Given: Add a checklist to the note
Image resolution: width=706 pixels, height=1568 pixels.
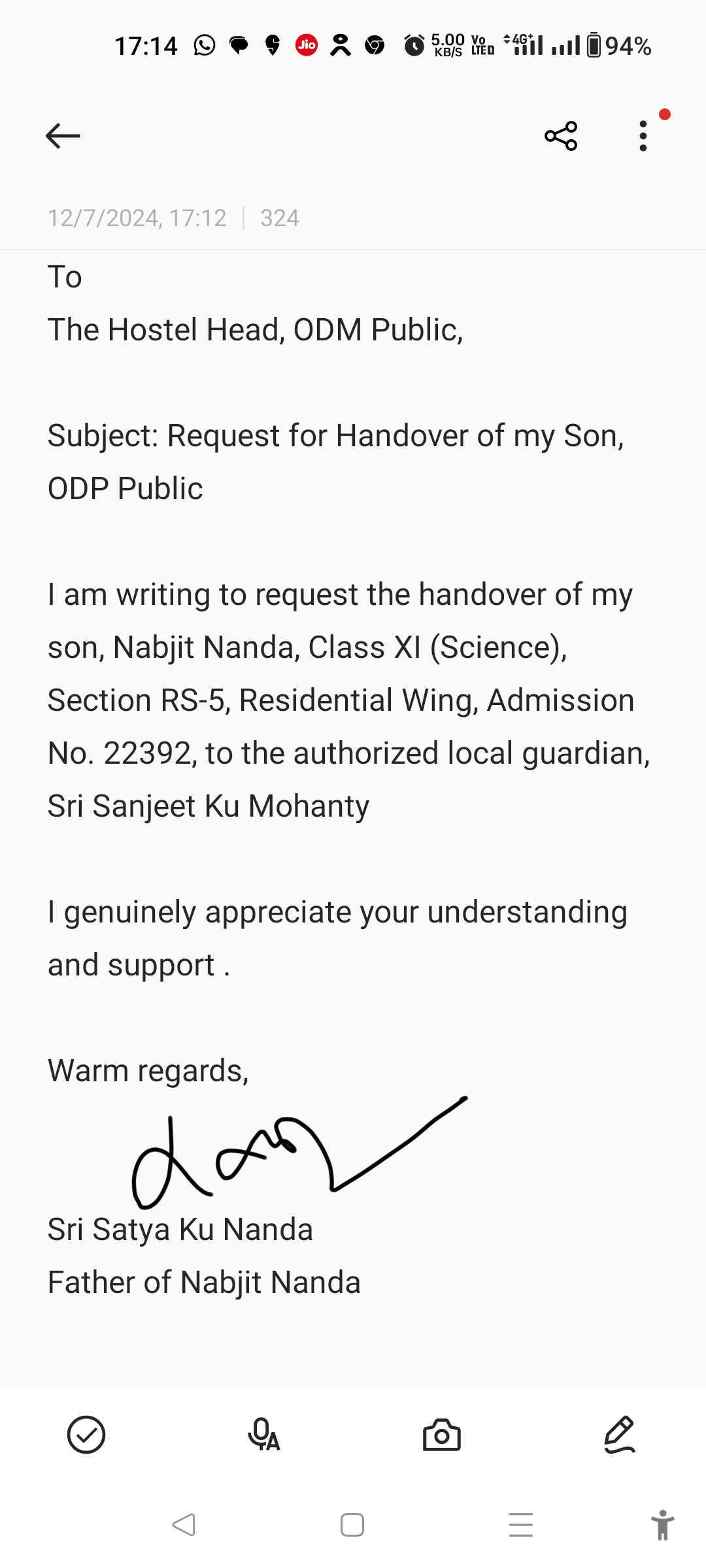Looking at the screenshot, I should coord(86,1435).
